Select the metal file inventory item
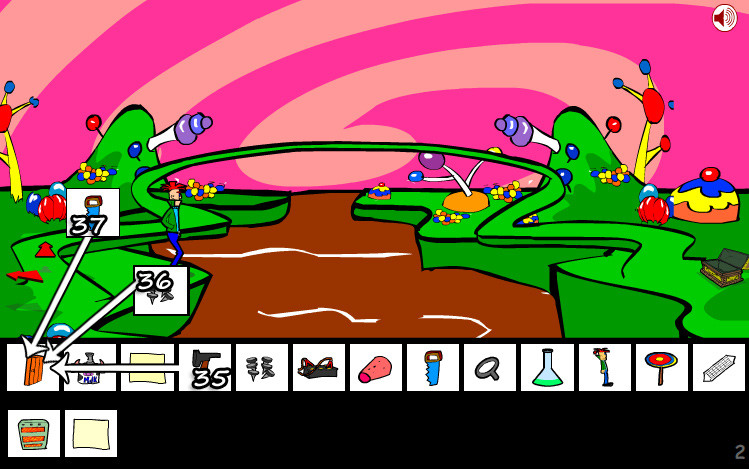 pos(718,367)
